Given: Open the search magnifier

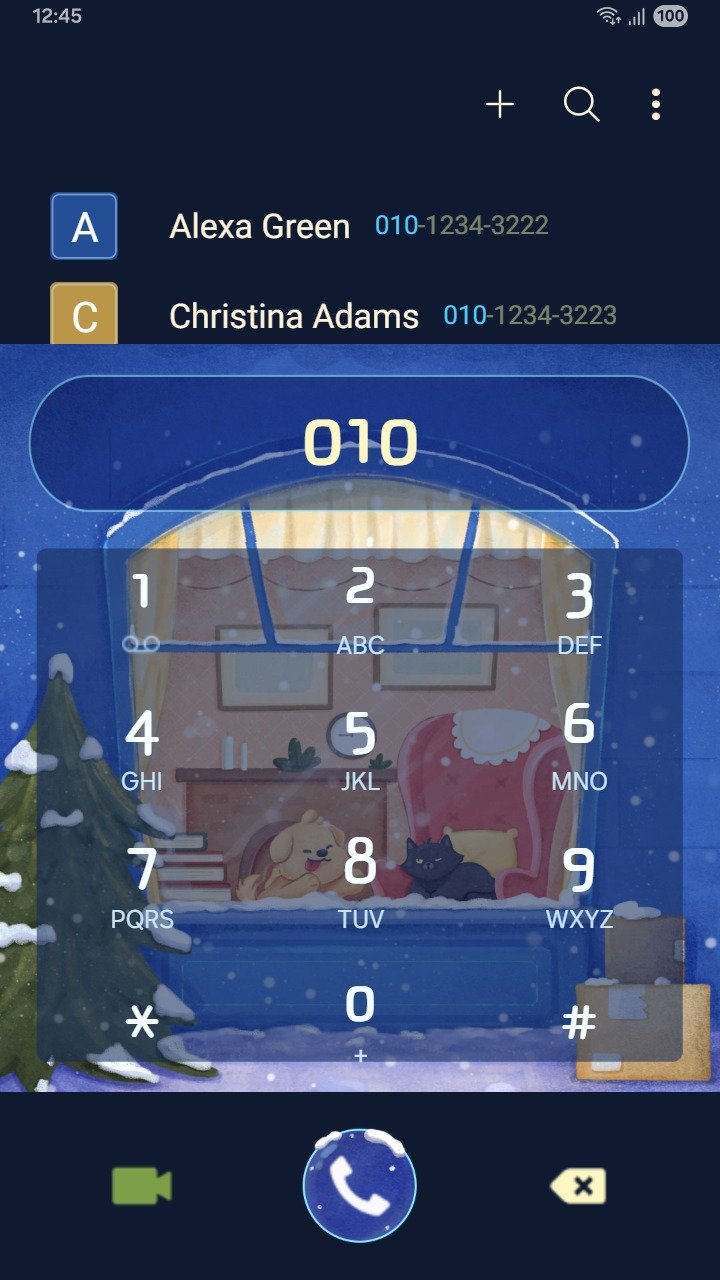Looking at the screenshot, I should 581,104.
